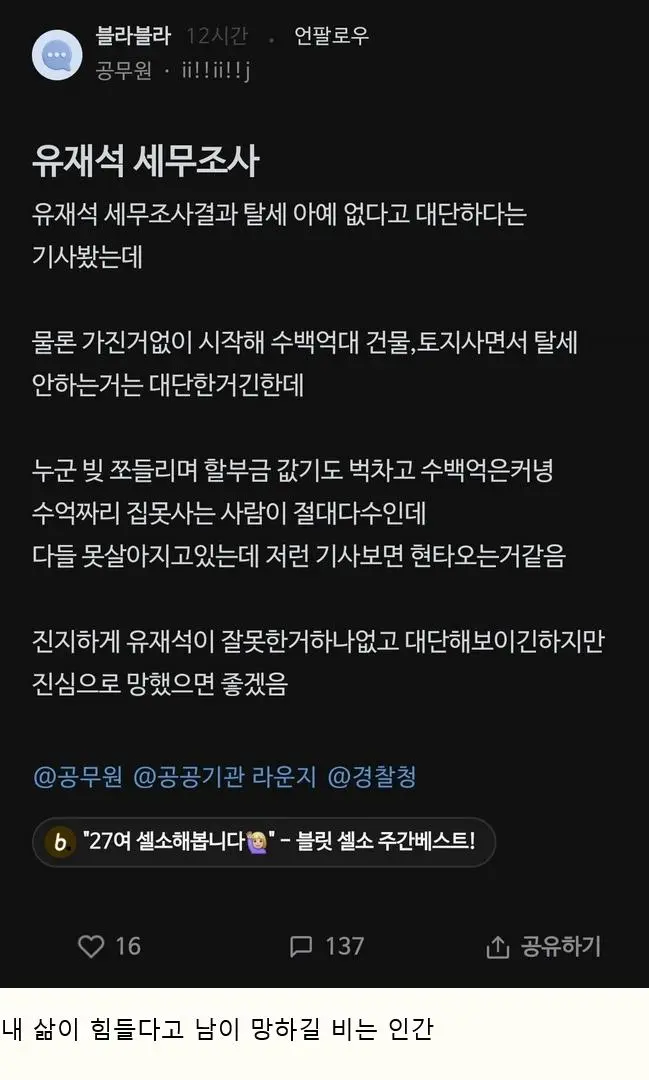Open the 137 comments
This screenshot has width=649, height=1080.
pyautogui.click(x=327, y=946)
